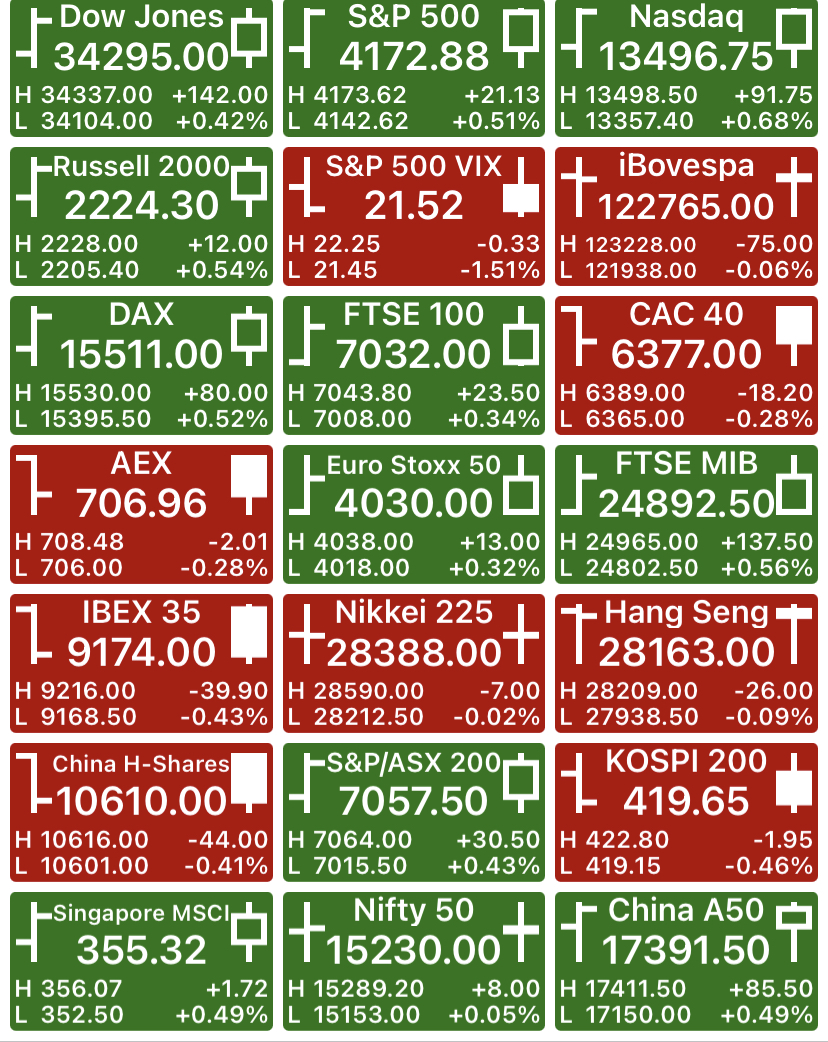Screen dimensions: 828x1042
Task: Open the Dow Jones index tile
Action: (x=142, y=68)
